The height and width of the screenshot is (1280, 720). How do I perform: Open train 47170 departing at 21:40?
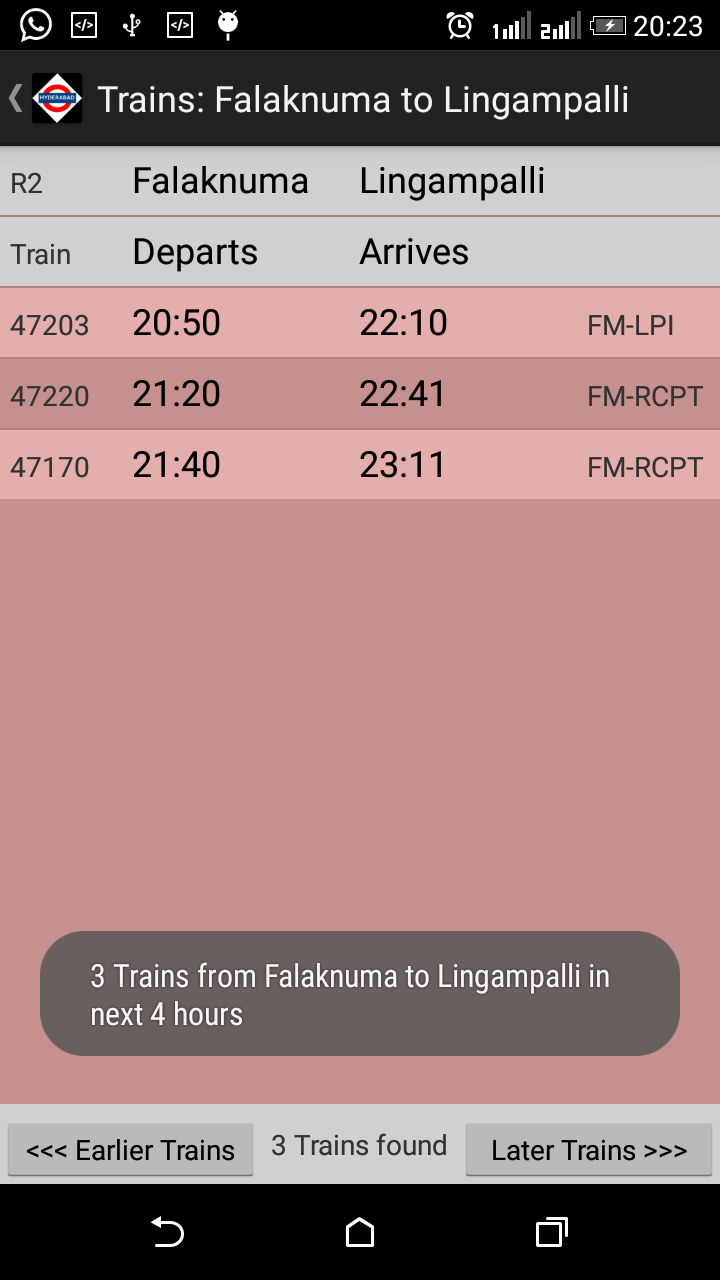point(360,465)
